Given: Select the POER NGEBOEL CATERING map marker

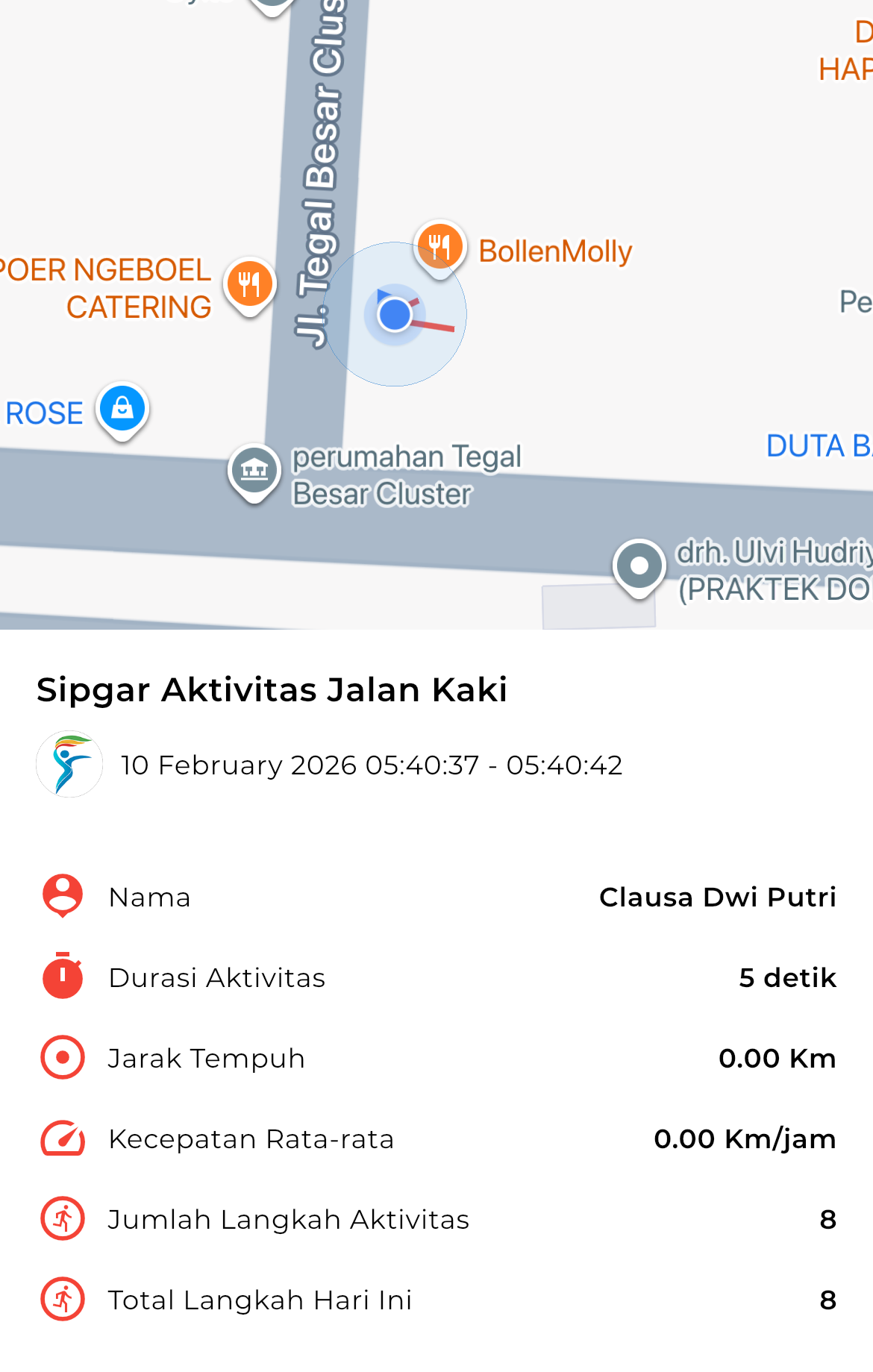Looking at the screenshot, I should (x=249, y=284).
